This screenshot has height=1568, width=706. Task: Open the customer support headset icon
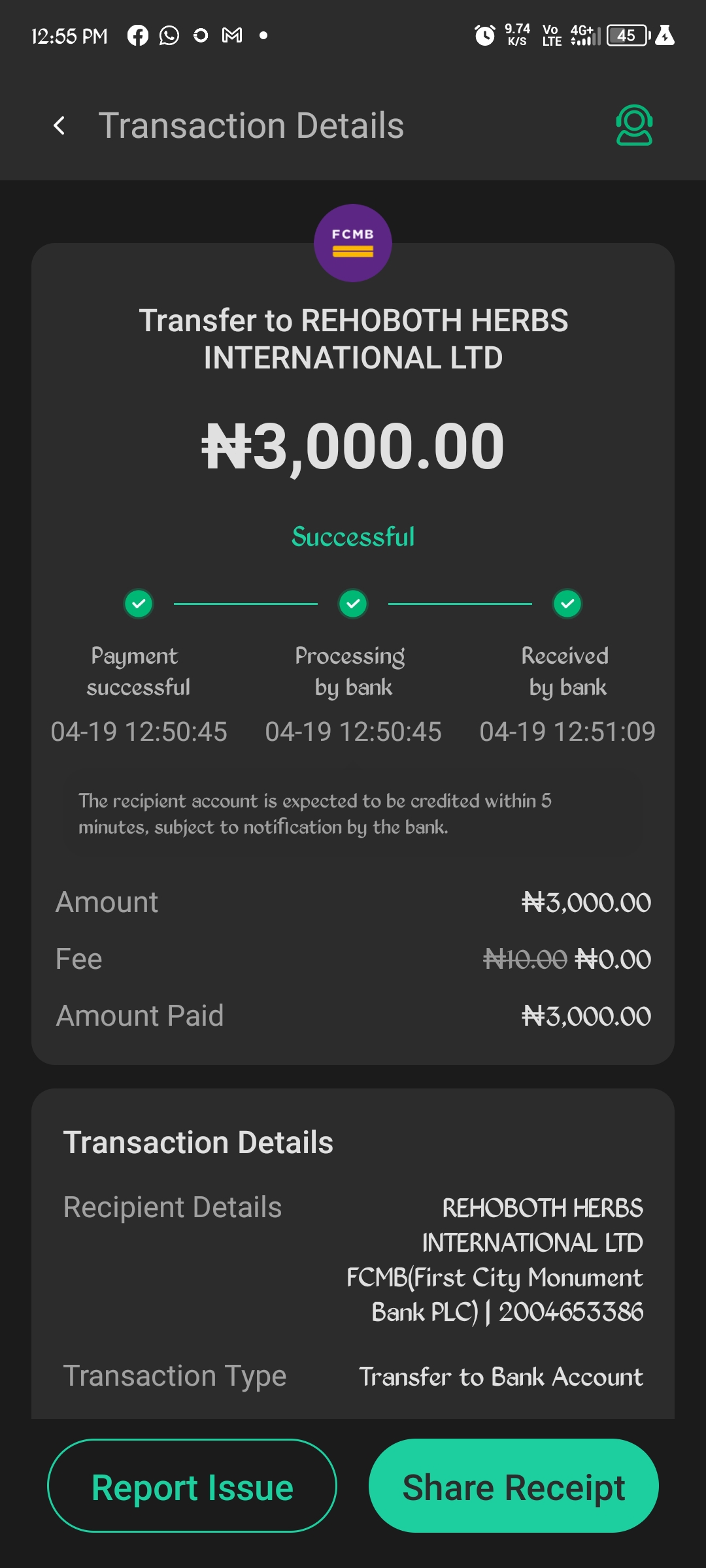click(x=633, y=125)
